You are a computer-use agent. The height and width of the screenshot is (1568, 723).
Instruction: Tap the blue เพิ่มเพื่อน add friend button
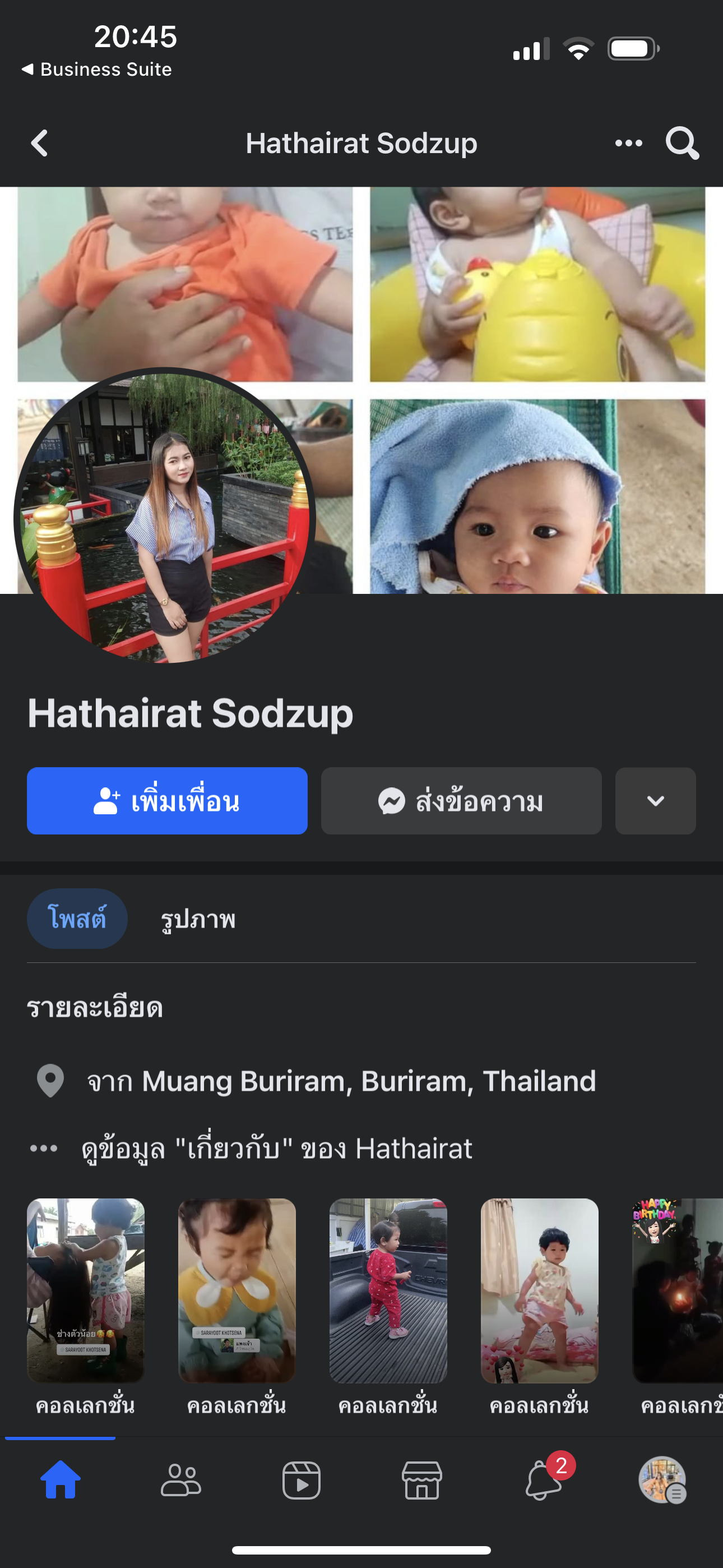(167, 801)
